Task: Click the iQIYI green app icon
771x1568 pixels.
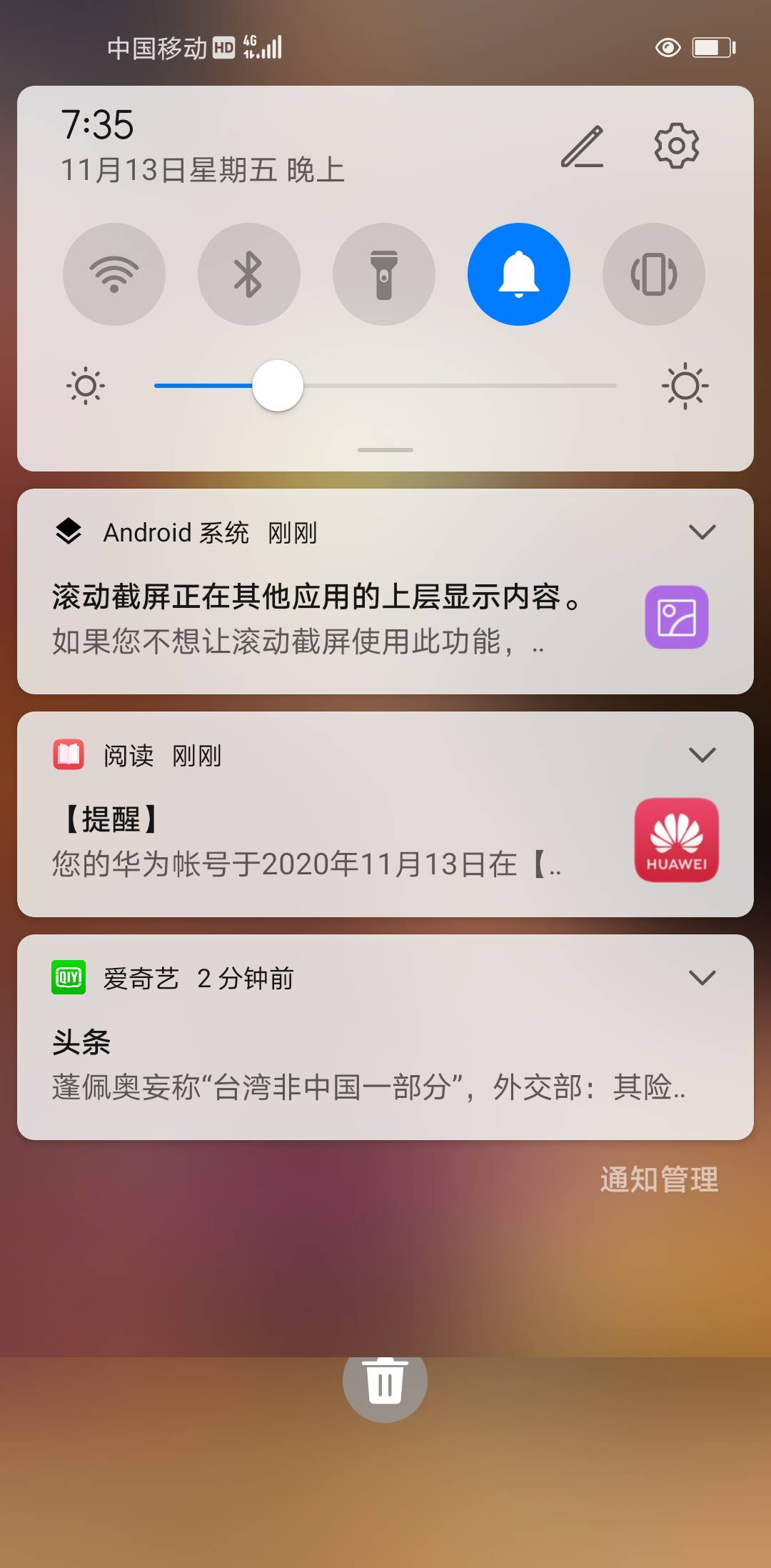Action: point(69,978)
